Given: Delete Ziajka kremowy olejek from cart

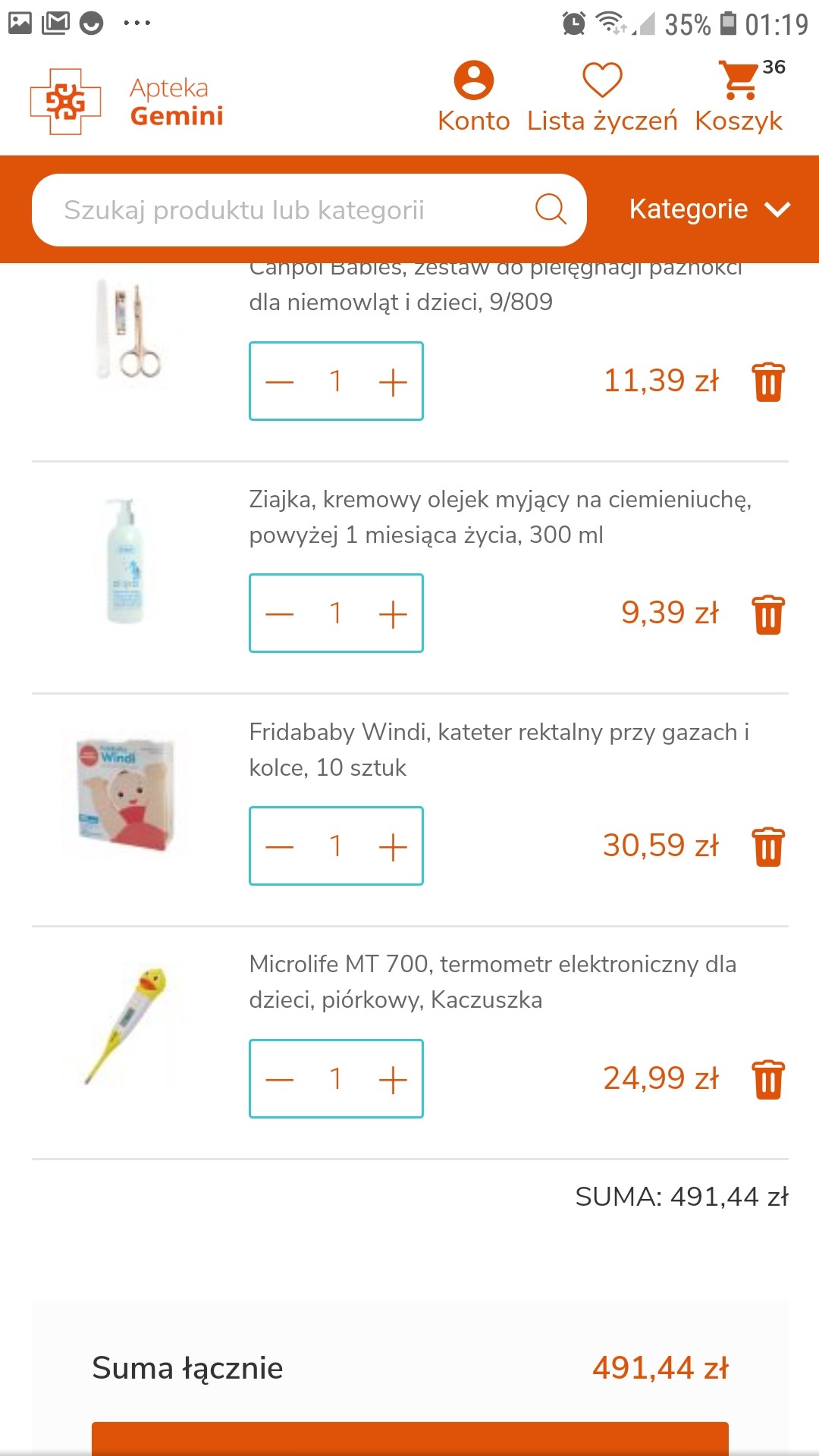Looking at the screenshot, I should 767,613.
